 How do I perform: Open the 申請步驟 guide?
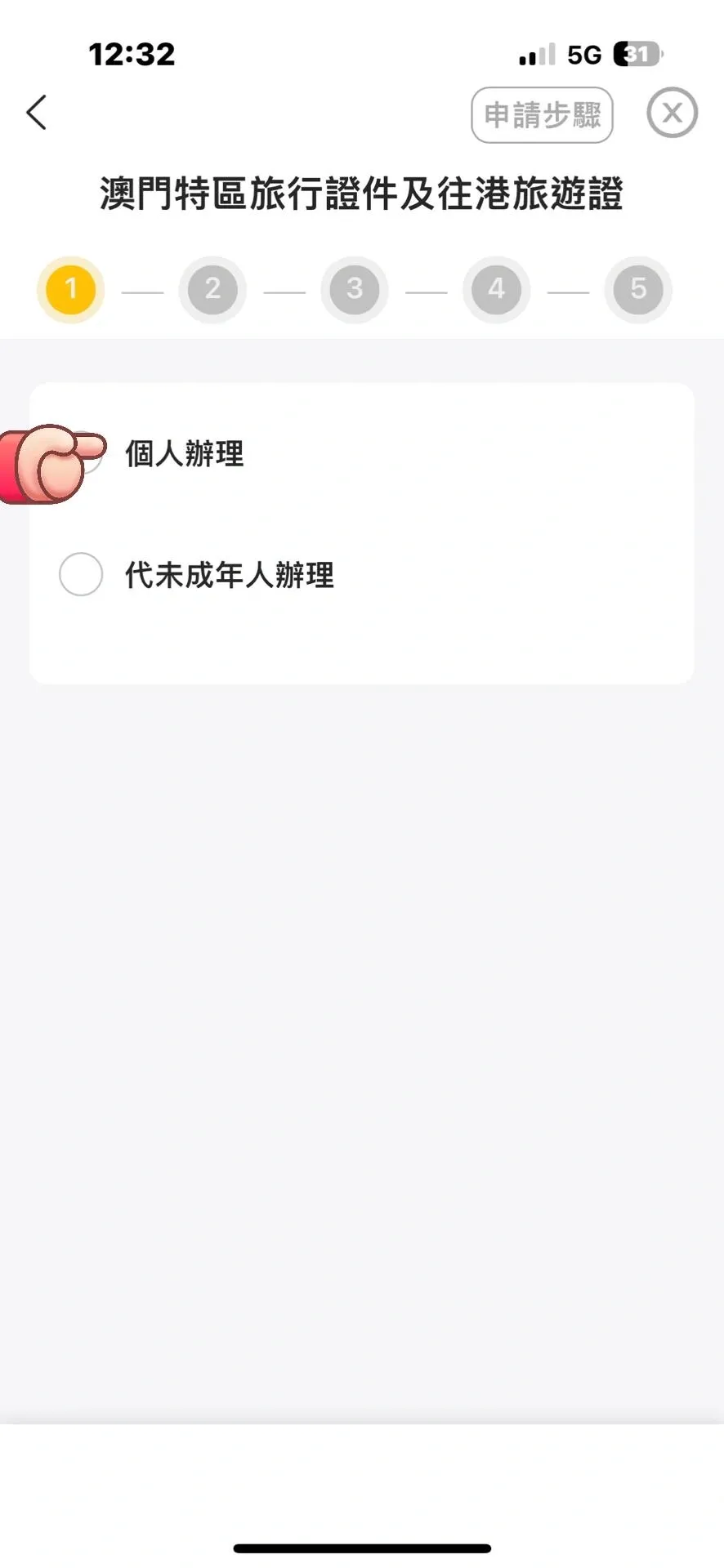pyautogui.click(x=542, y=115)
